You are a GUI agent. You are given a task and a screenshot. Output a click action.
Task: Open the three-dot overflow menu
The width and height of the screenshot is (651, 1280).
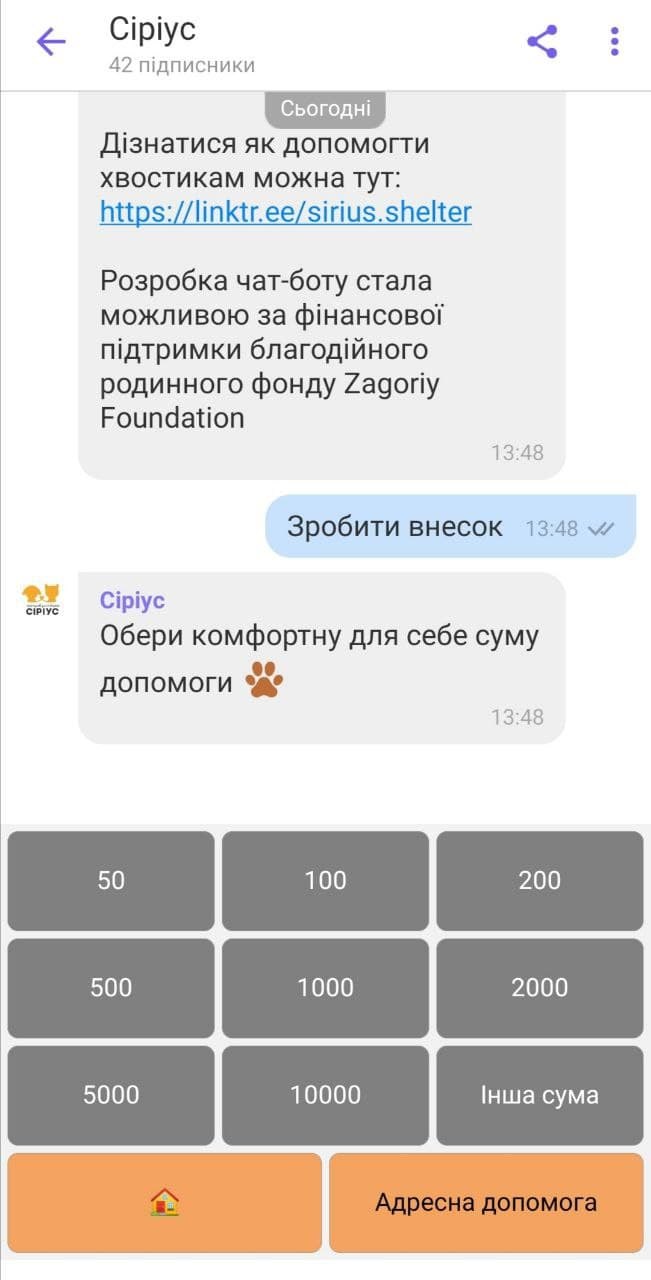point(614,41)
